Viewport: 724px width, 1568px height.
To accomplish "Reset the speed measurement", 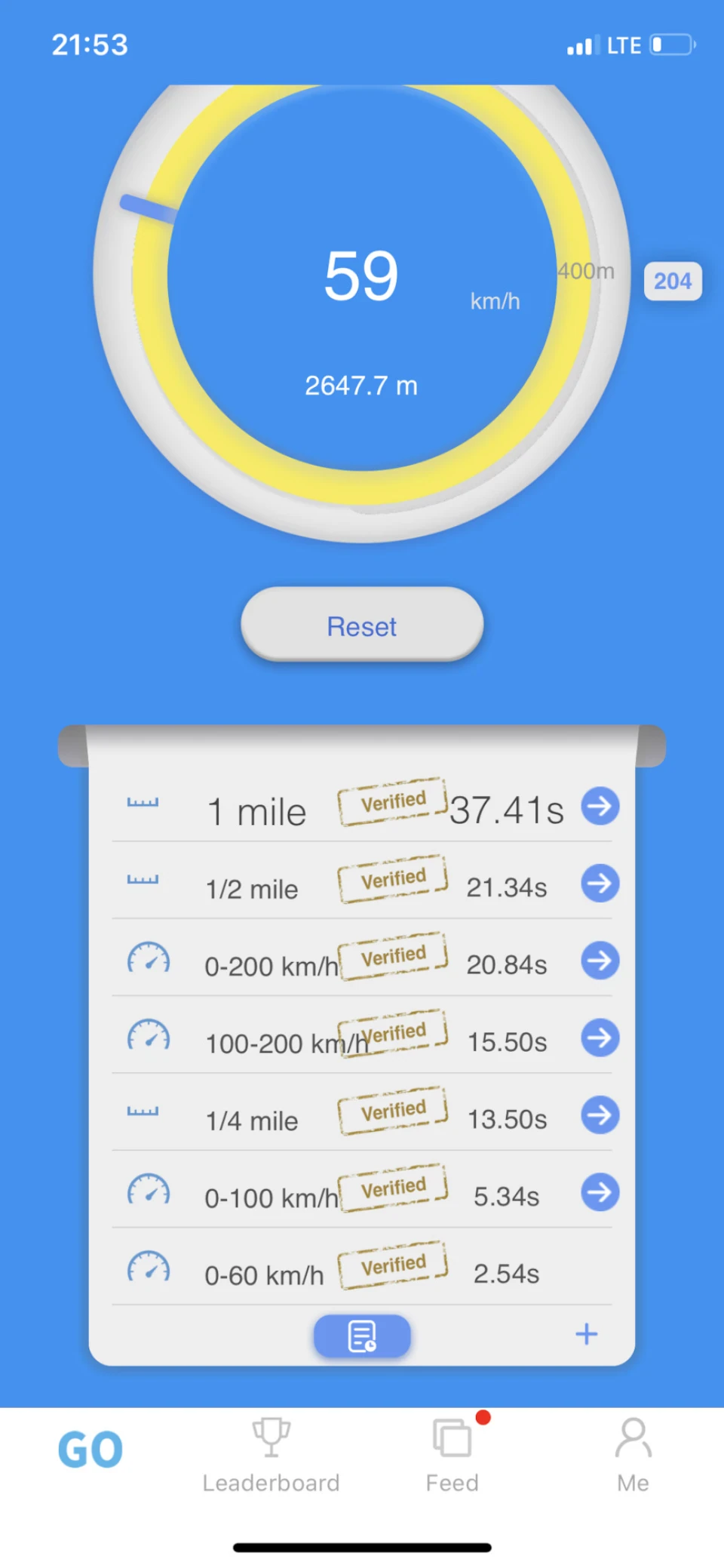I will point(362,625).
